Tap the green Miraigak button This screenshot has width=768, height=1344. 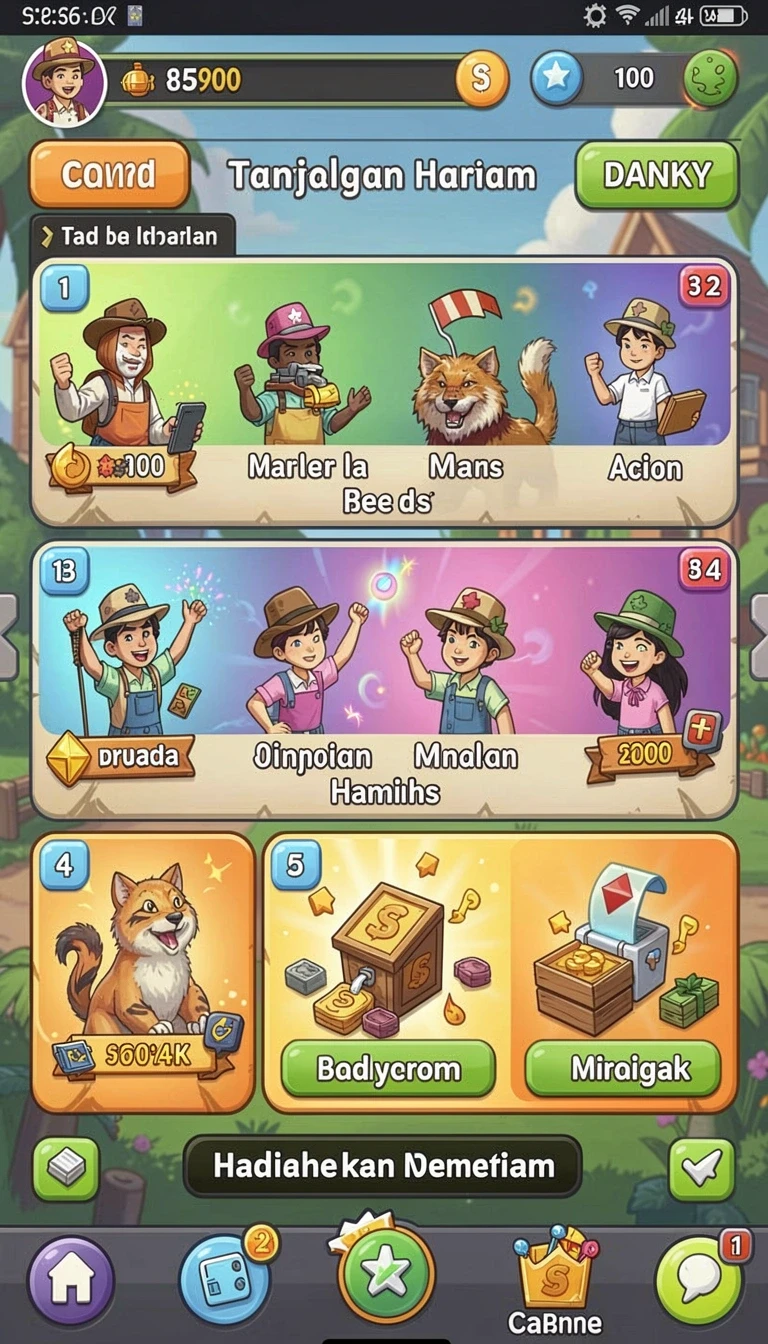coord(622,1068)
